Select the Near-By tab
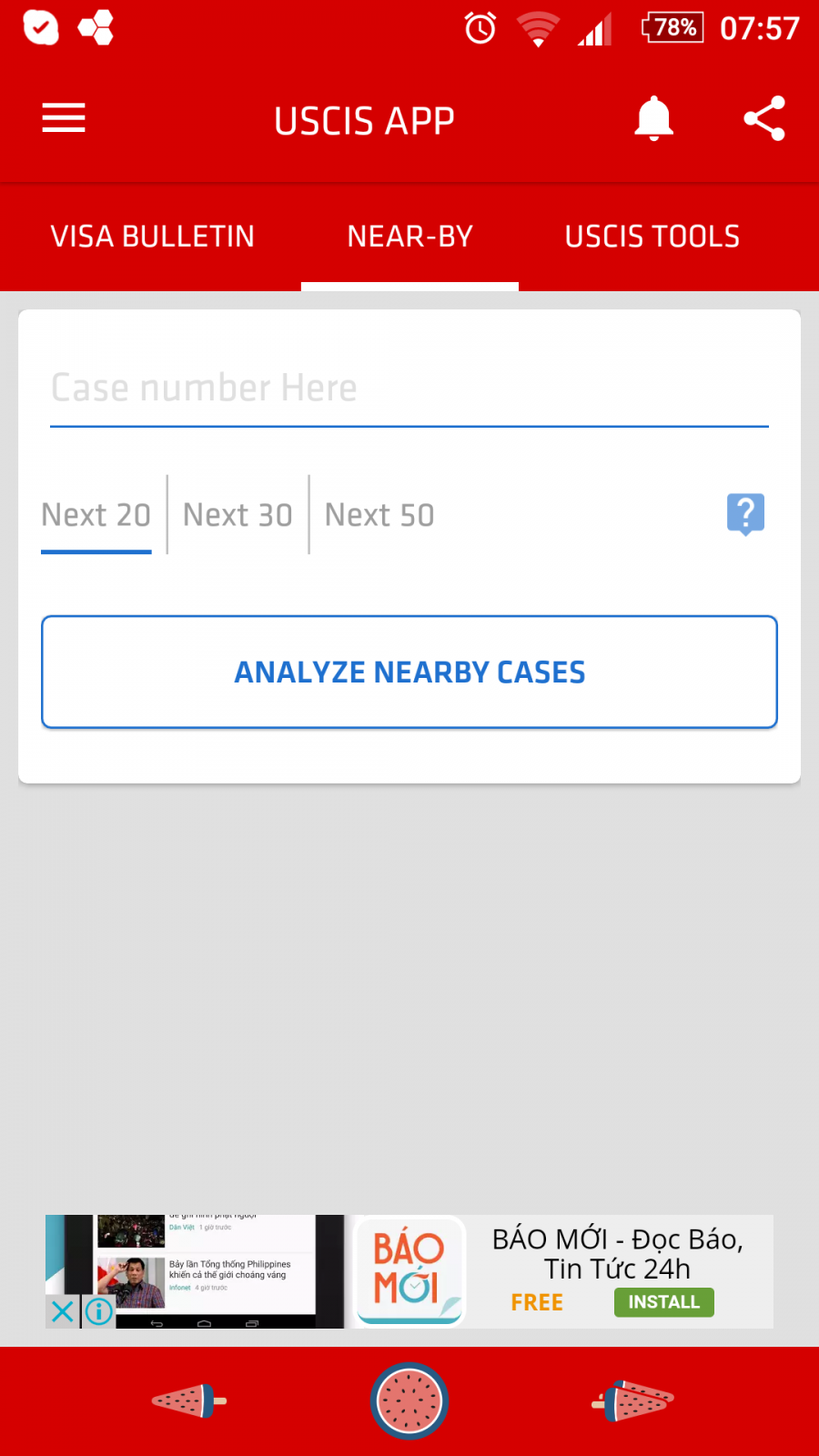The width and height of the screenshot is (819, 1456). pos(409,237)
